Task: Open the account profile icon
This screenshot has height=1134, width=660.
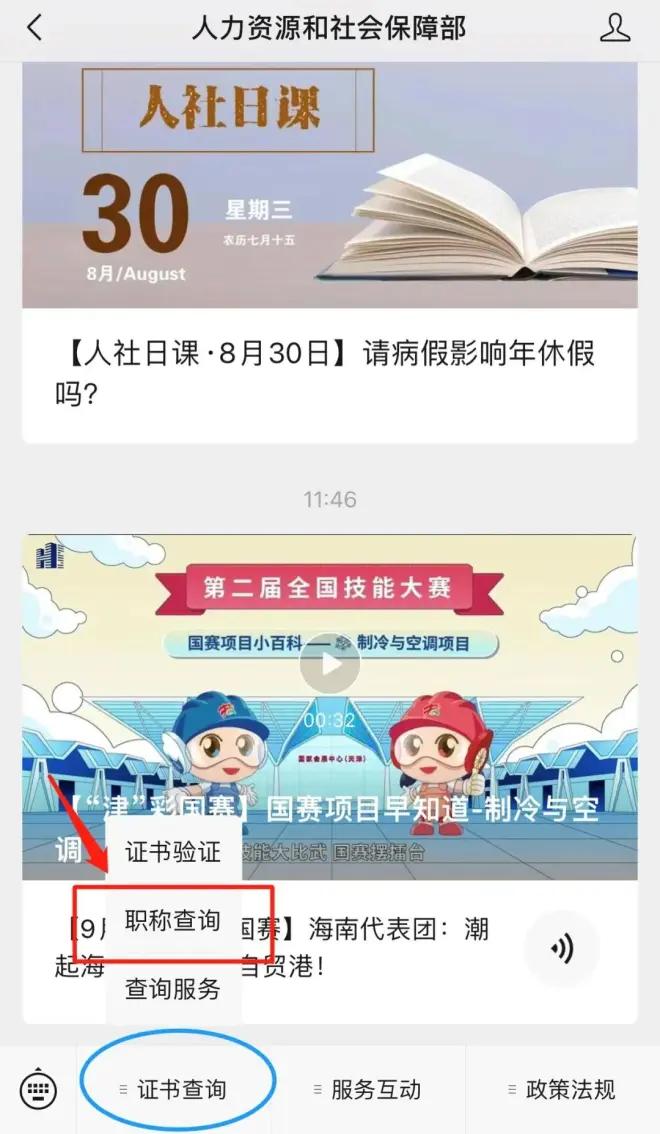Action: (x=615, y=28)
